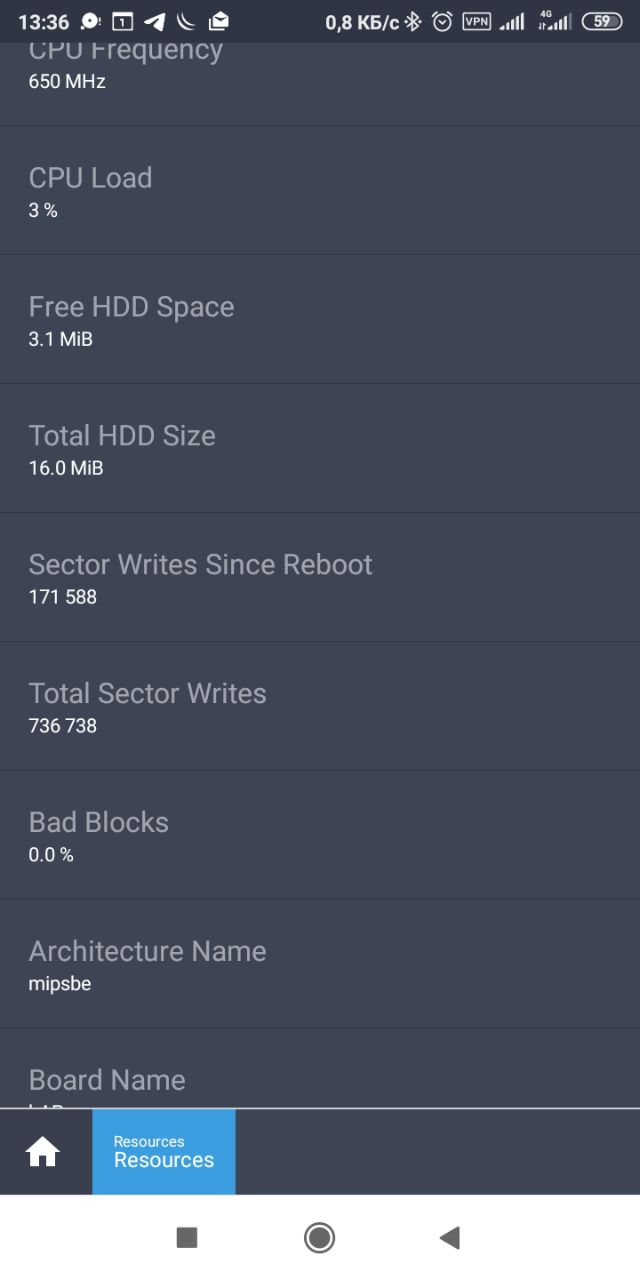Tap the system home button
This screenshot has height=1280, width=640.
coord(319,1238)
